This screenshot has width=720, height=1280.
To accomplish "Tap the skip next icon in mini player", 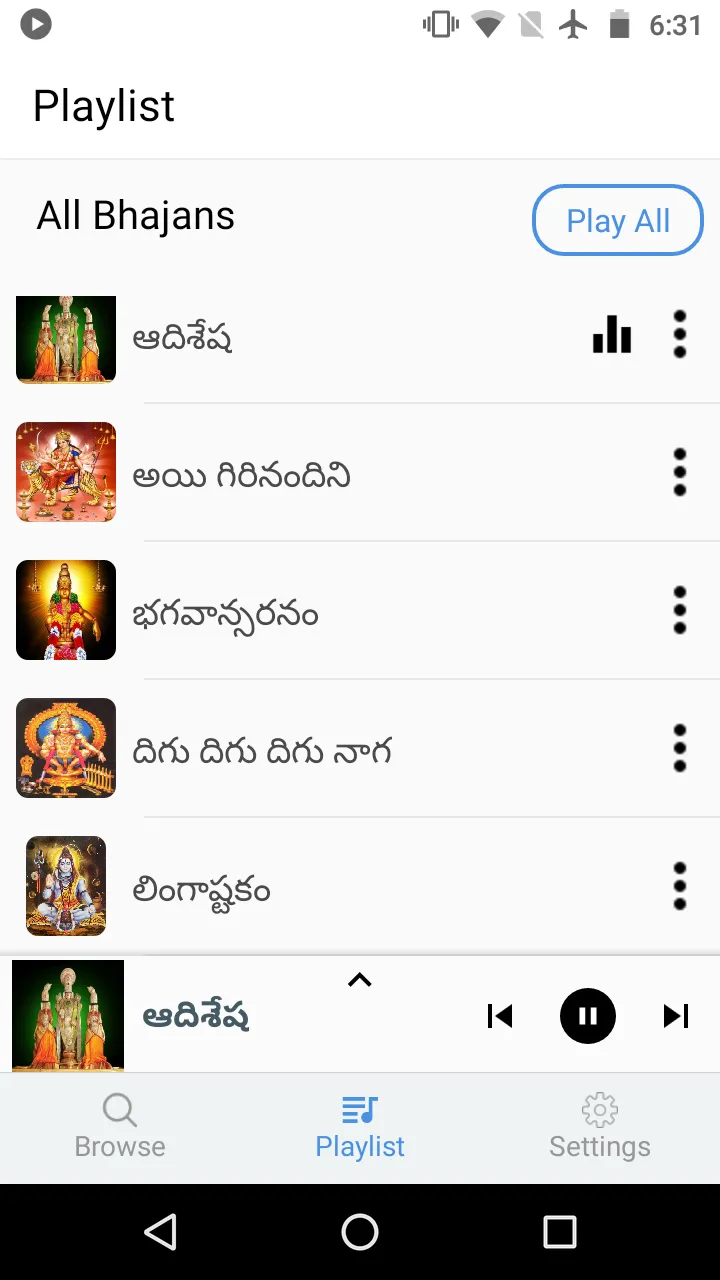I will (x=676, y=1016).
